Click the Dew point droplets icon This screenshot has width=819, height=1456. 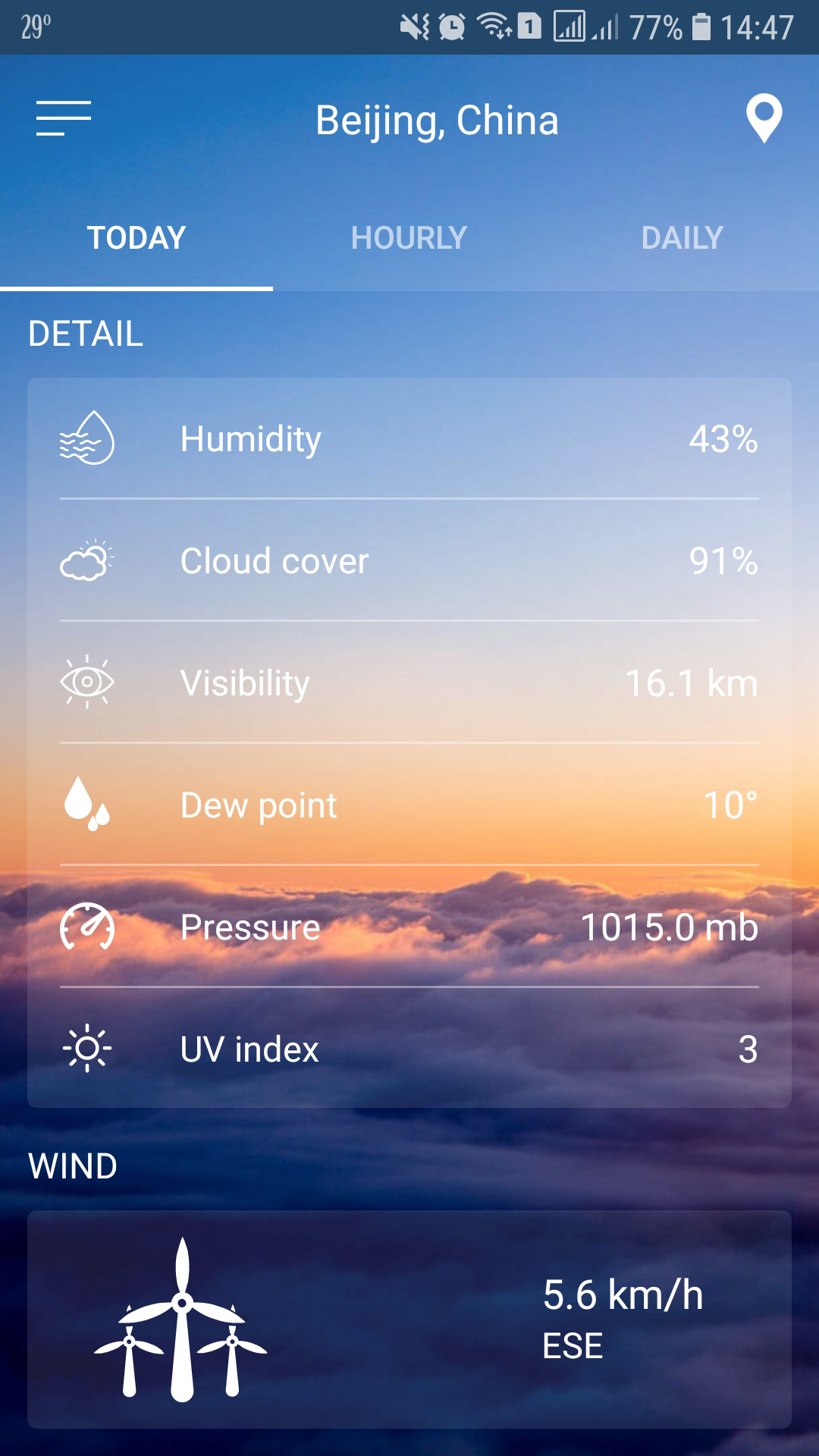(86, 805)
